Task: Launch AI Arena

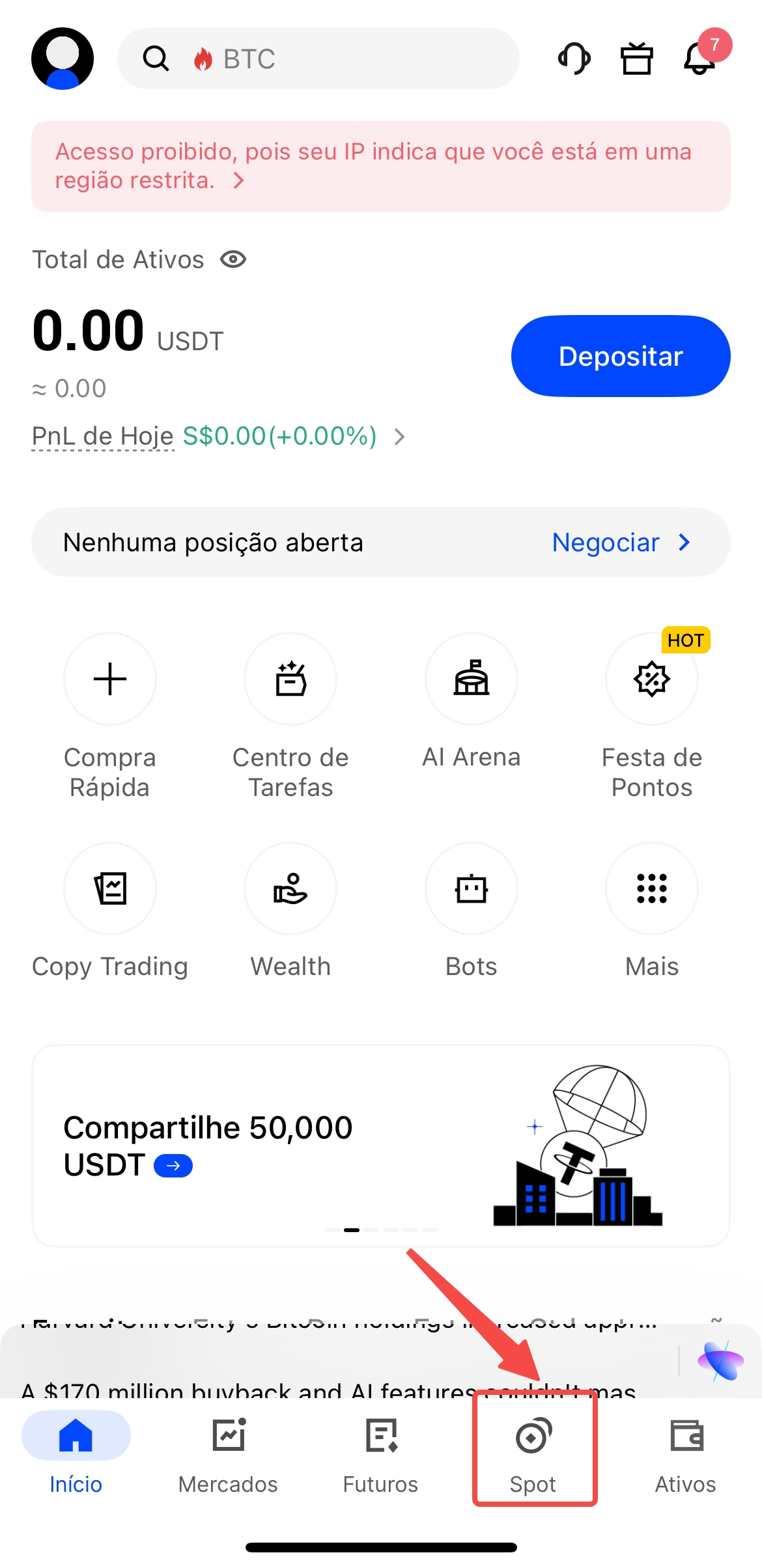Action: pyautogui.click(x=471, y=679)
